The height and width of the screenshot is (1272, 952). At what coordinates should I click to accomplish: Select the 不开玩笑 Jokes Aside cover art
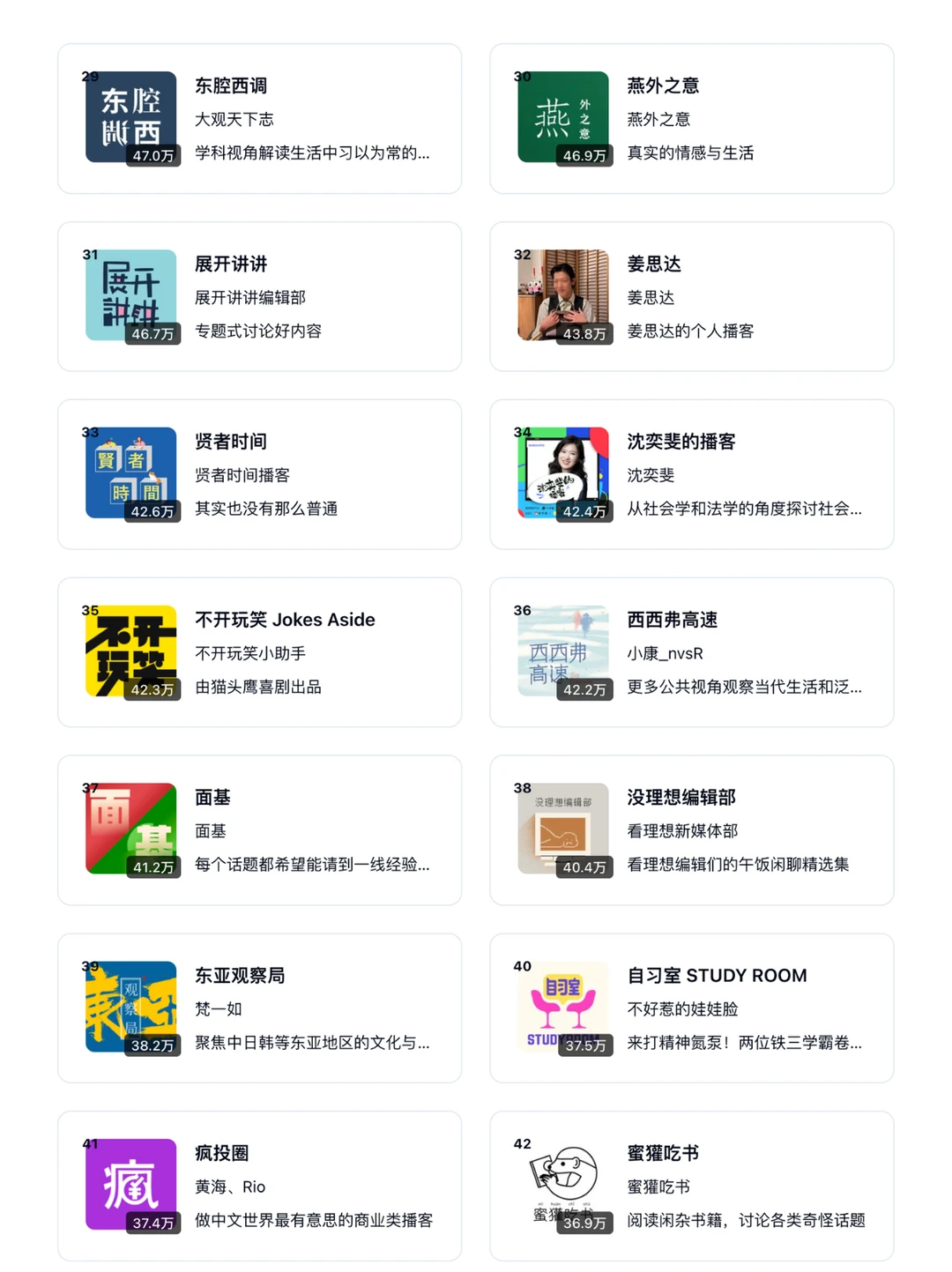pos(130,651)
